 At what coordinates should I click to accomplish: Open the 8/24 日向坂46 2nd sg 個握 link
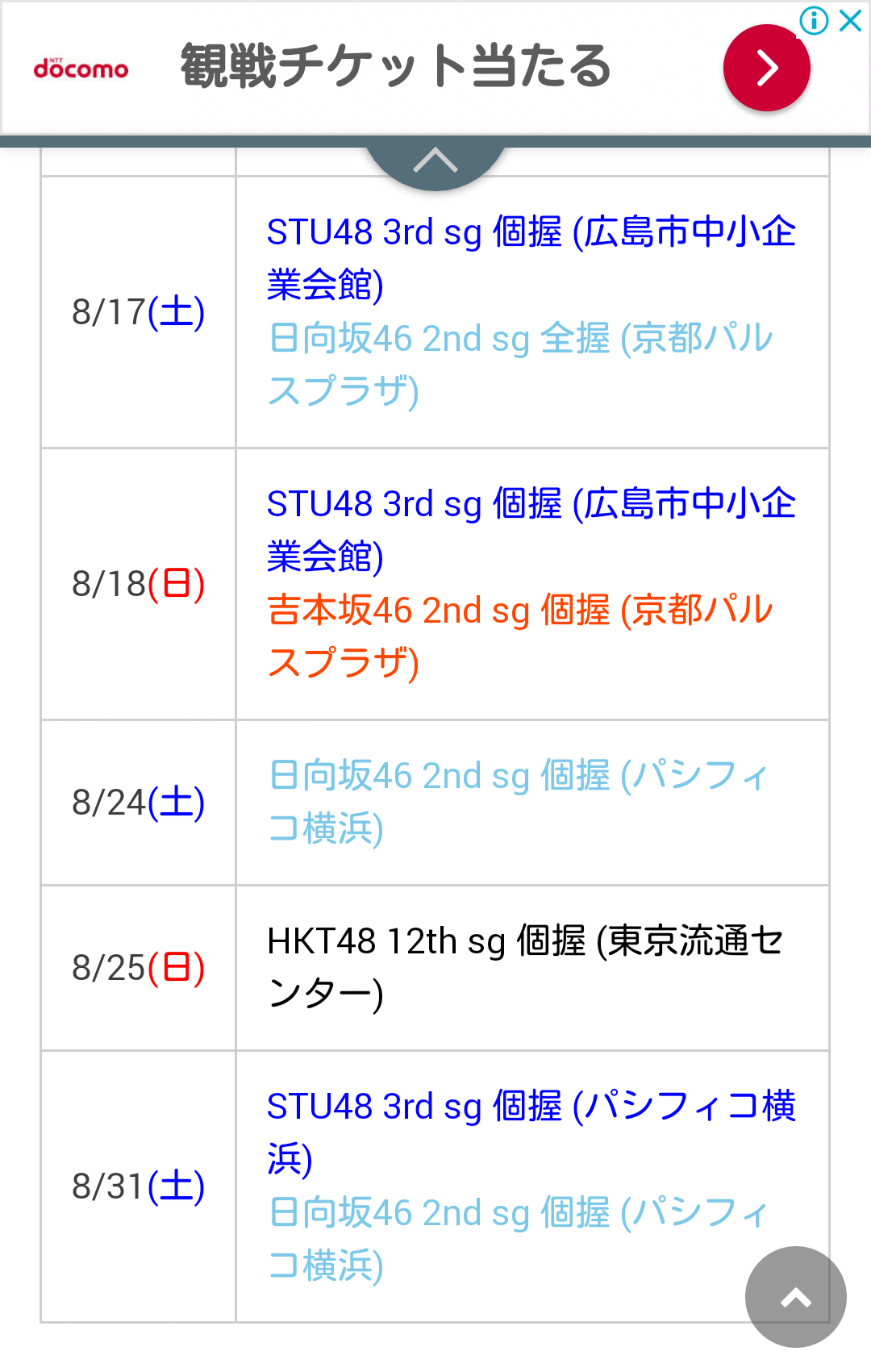tap(517, 802)
